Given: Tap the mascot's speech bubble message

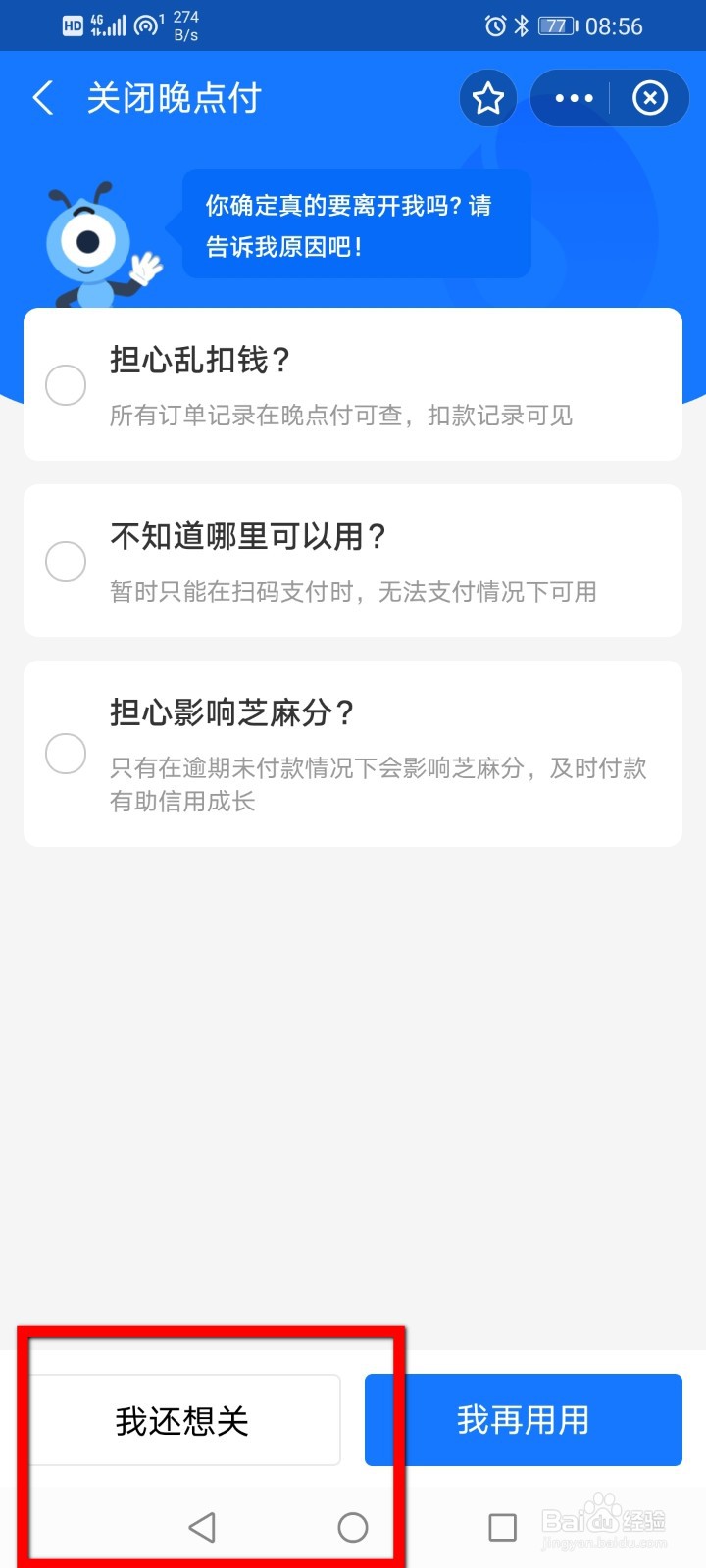Looking at the screenshot, I should pos(353,223).
